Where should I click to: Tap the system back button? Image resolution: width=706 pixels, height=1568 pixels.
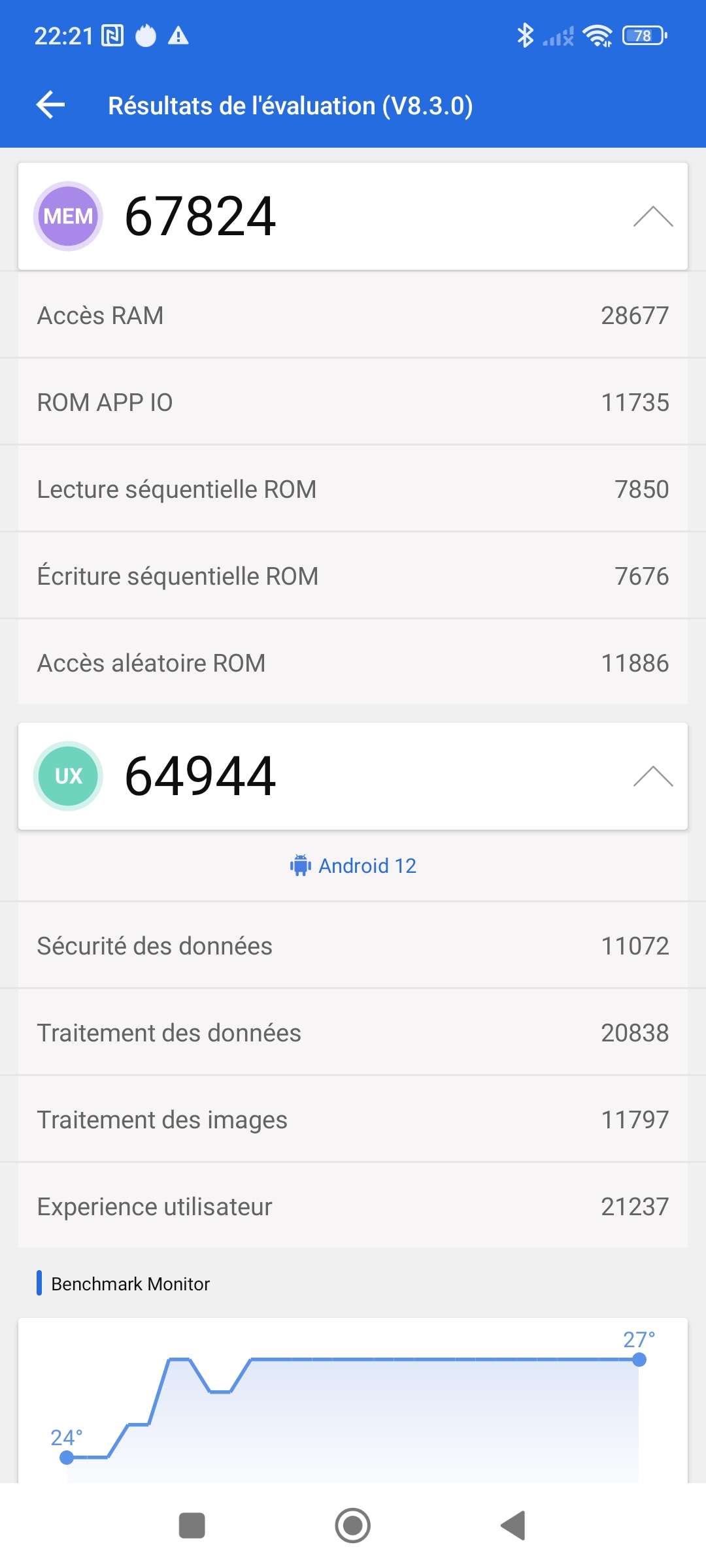[x=513, y=1526]
